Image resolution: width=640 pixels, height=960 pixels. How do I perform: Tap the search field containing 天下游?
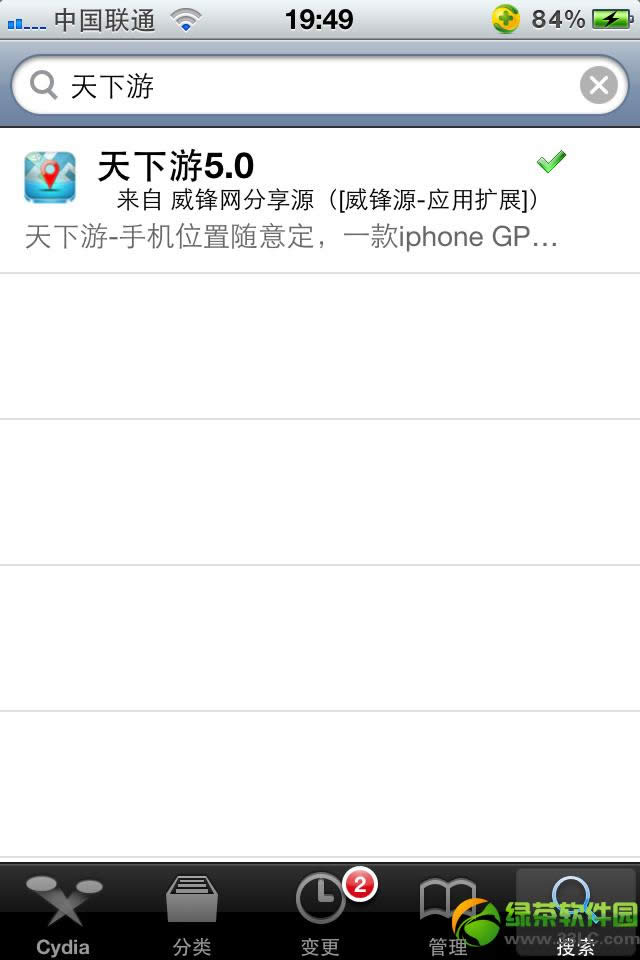300,87
